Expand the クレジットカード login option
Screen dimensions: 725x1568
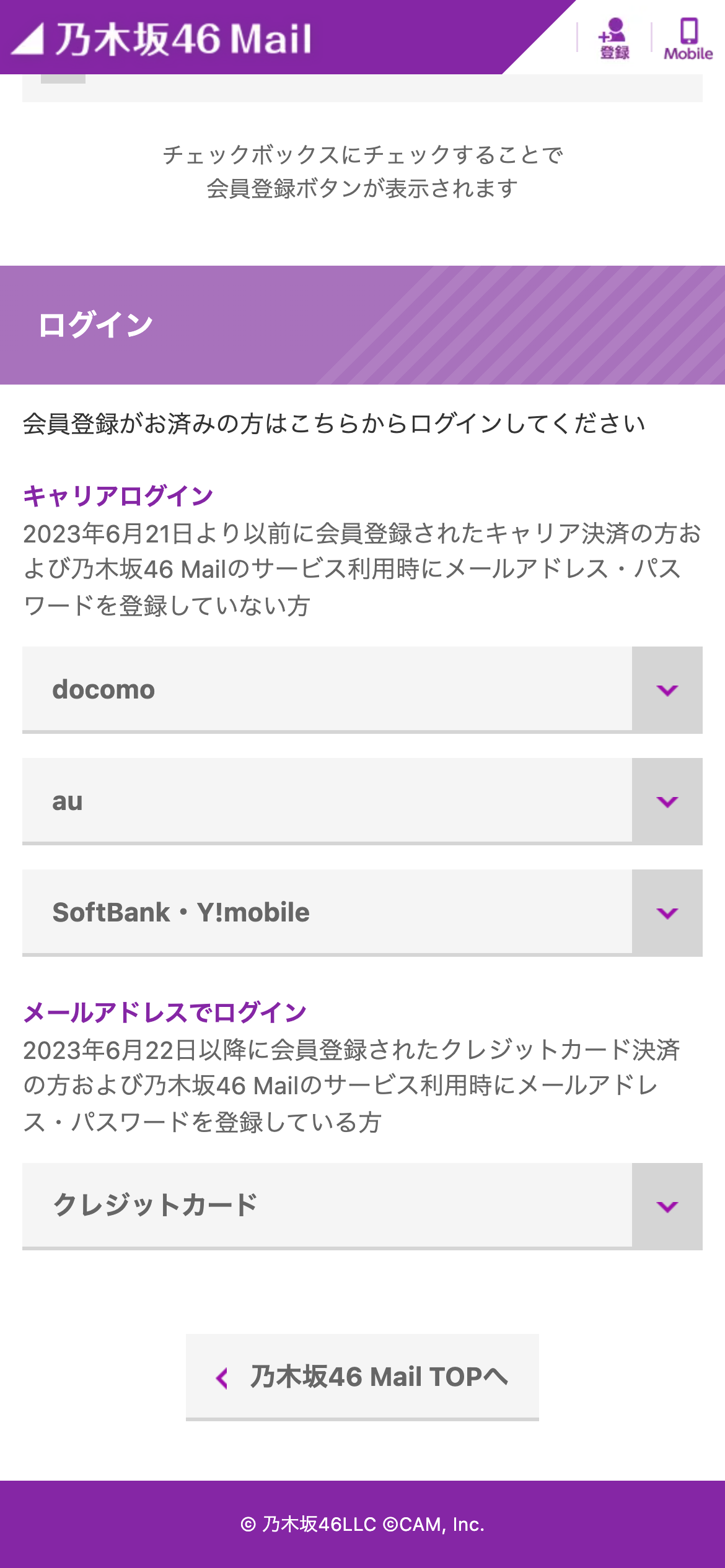(362, 1206)
